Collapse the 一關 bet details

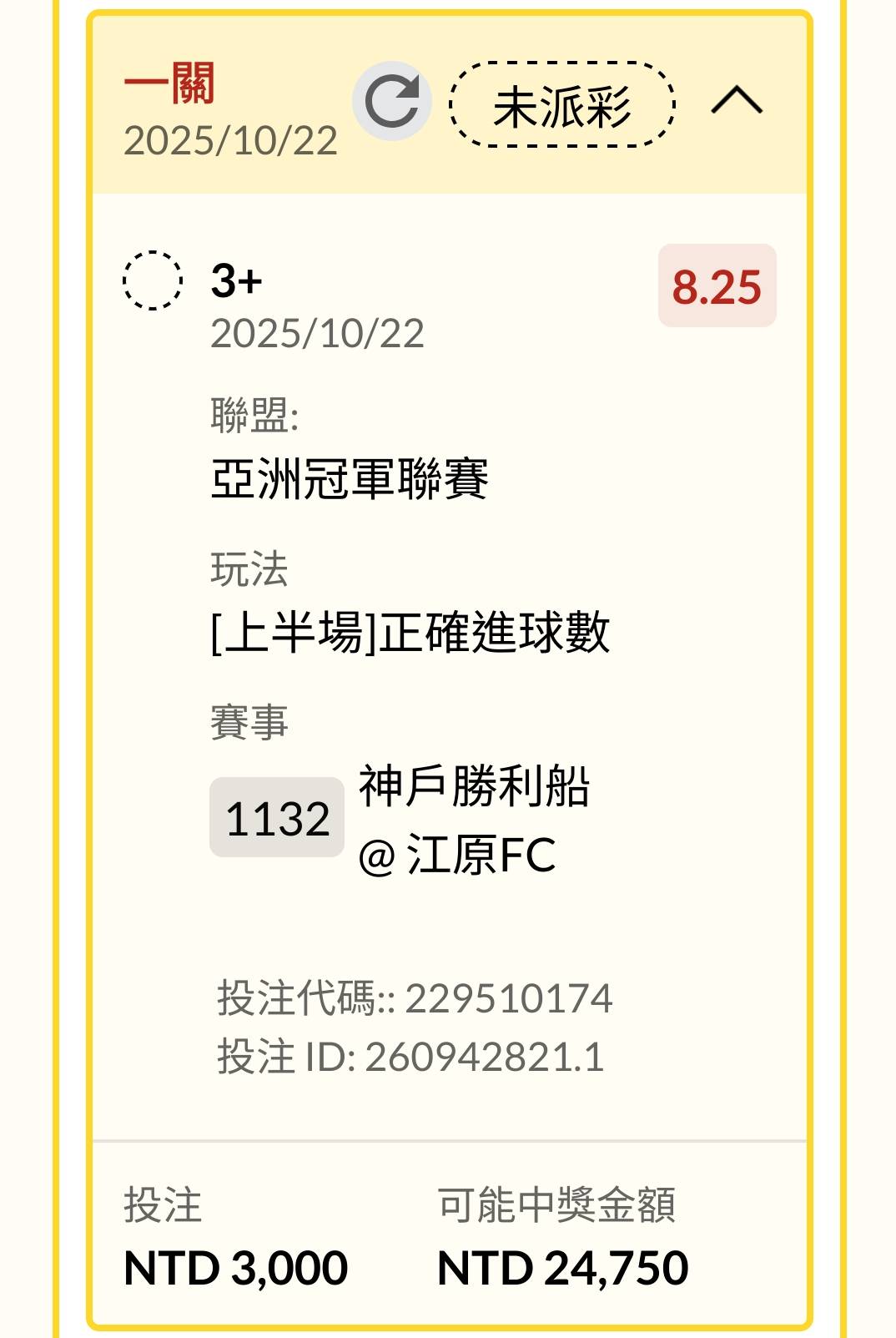(736, 102)
